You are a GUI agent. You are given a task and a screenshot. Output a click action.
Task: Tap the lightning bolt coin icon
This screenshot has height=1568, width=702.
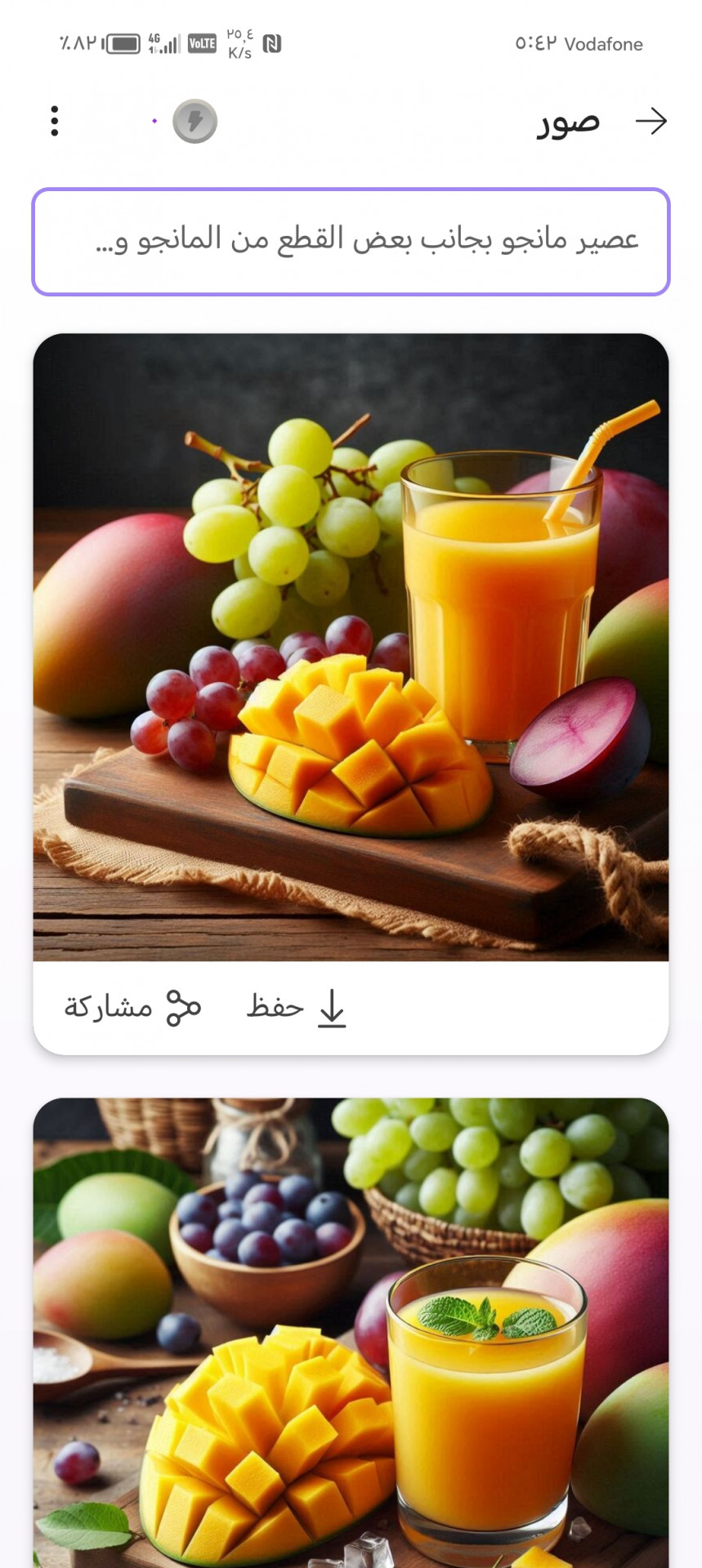coord(195,122)
